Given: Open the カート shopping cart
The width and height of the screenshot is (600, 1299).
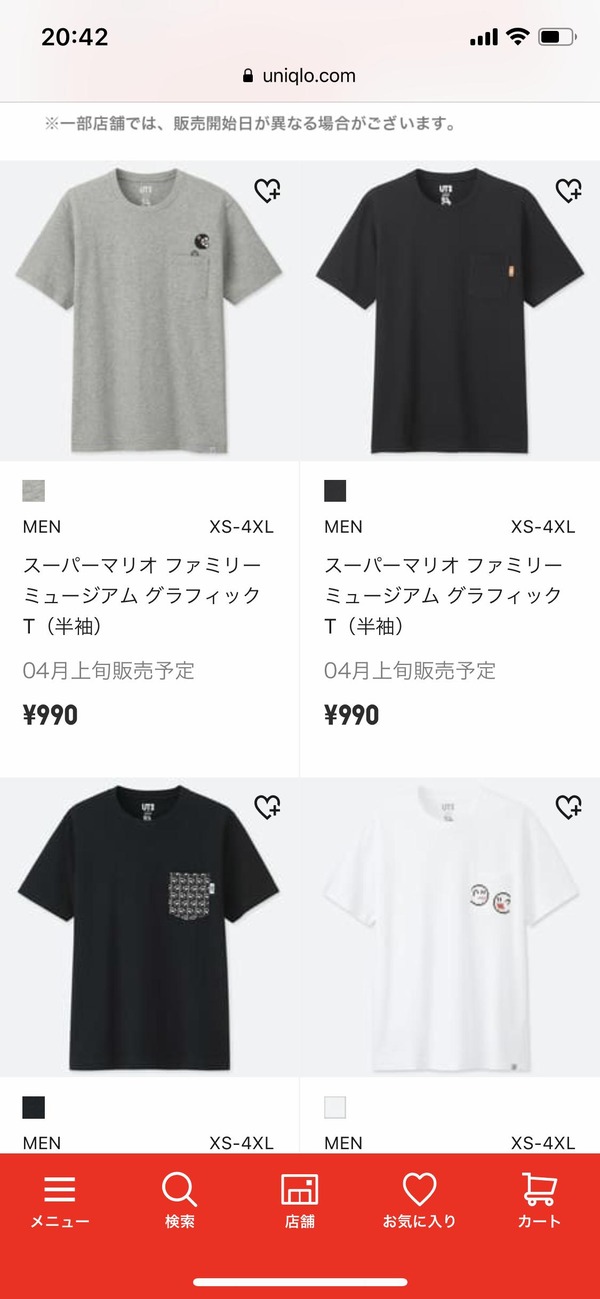Looking at the screenshot, I should 540,1201.
